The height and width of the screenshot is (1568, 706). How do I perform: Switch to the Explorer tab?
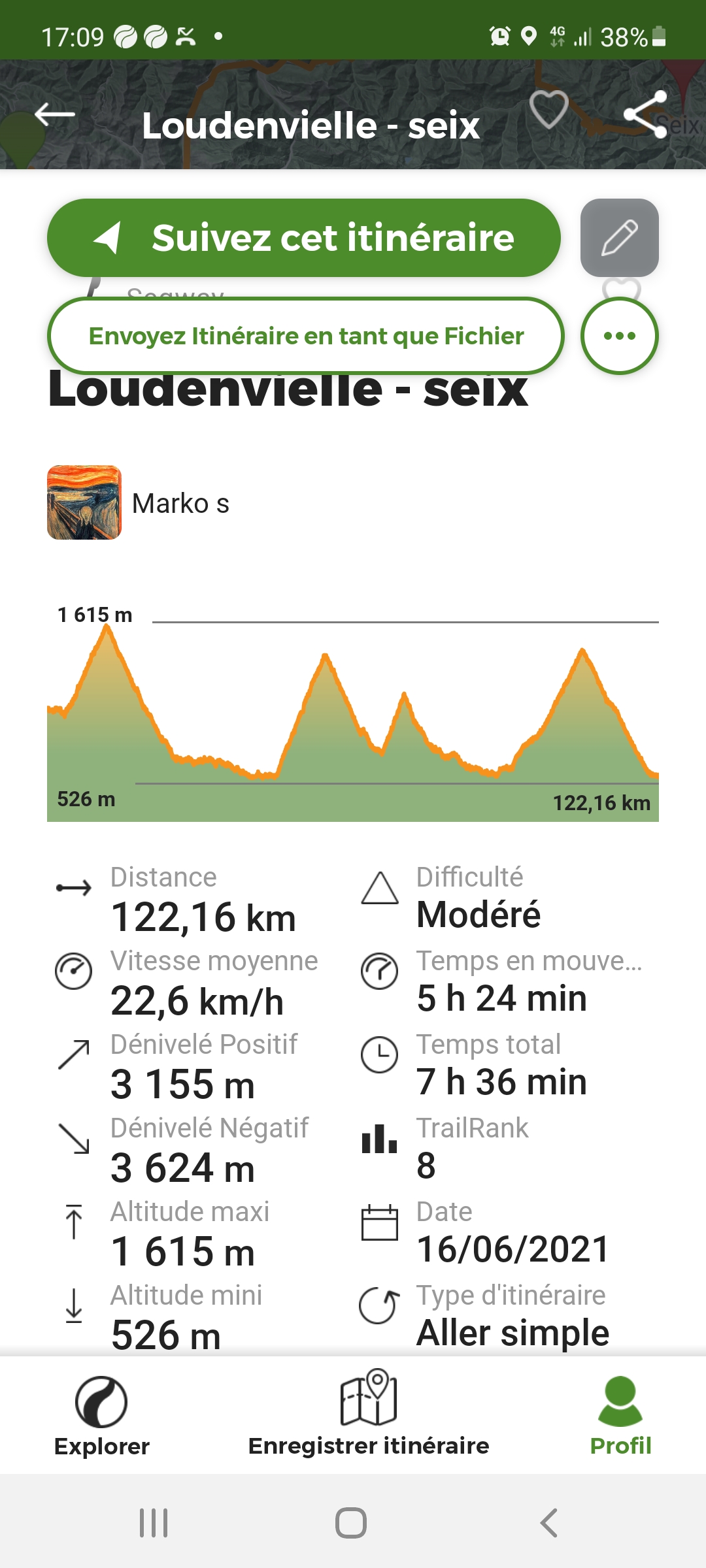point(101,1416)
